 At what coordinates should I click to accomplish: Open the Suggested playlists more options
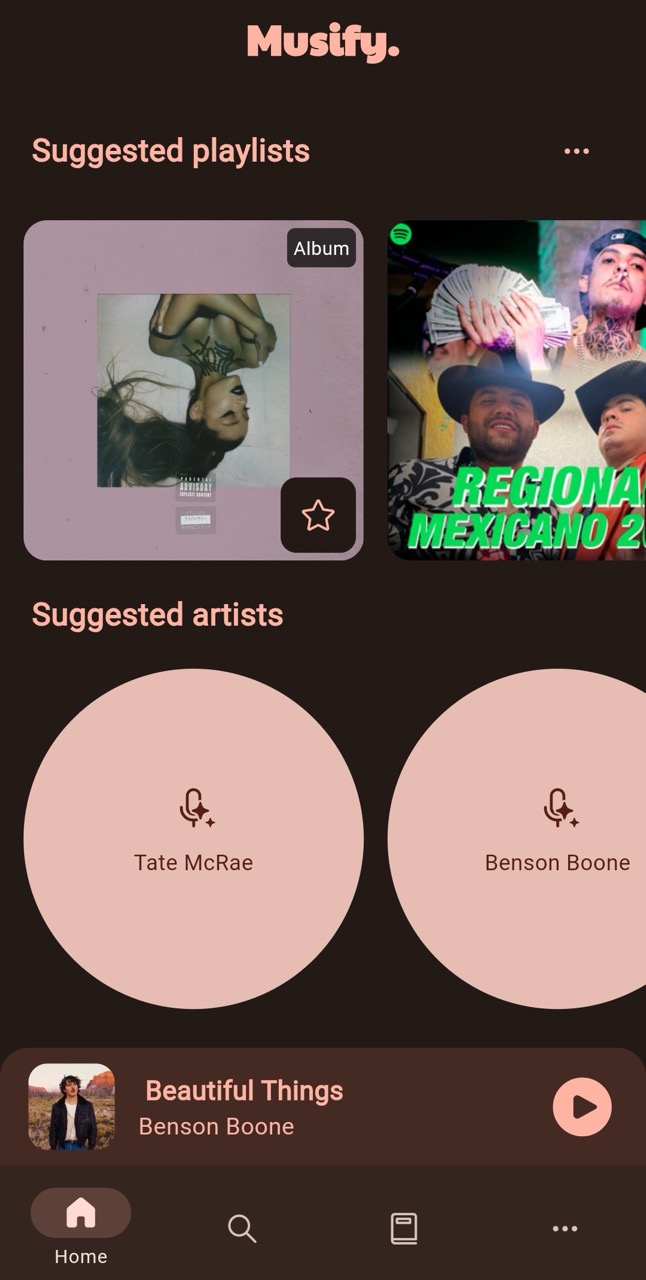pyautogui.click(x=576, y=152)
